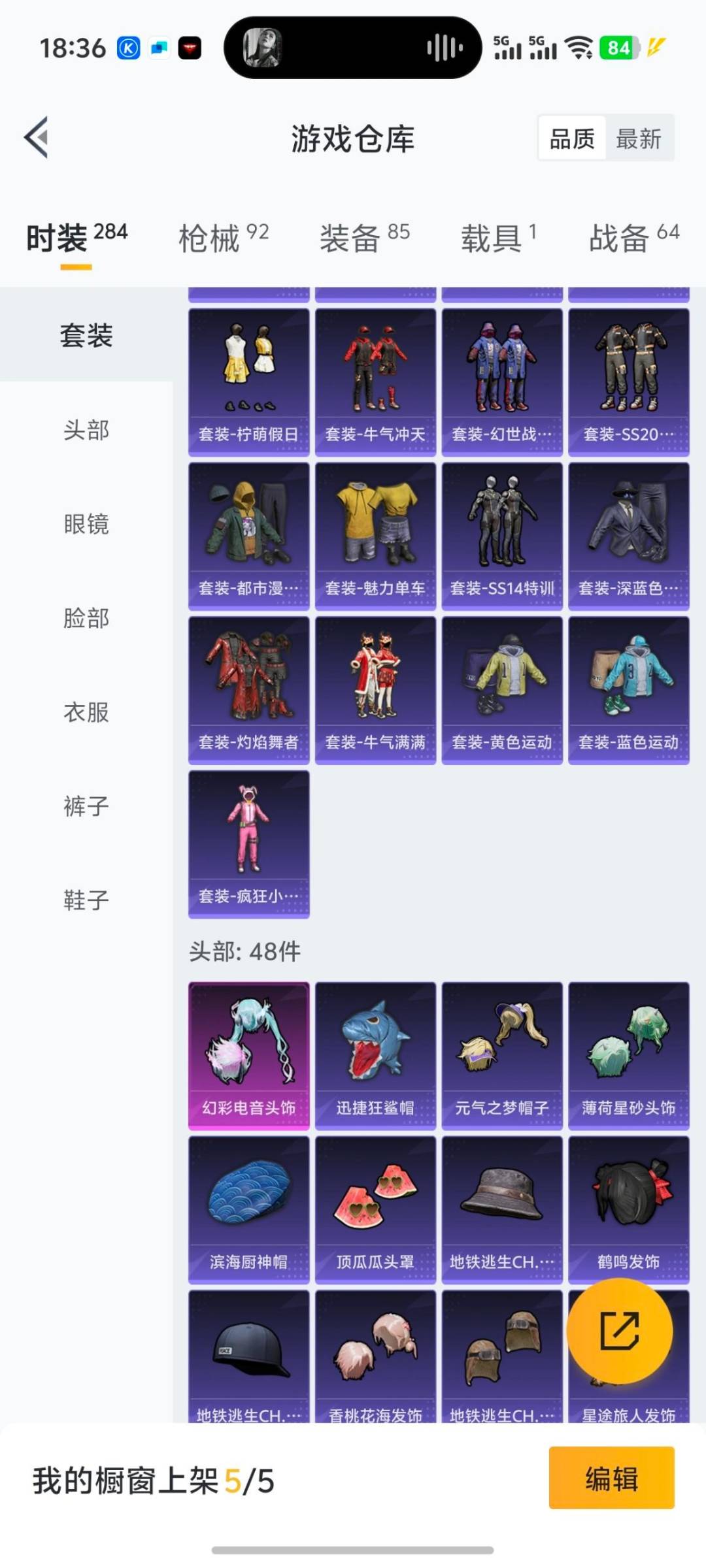Image resolution: width=706 pixels, height=1568 pixels.
Task: View the 套装-灼焰舞者 outfit
Action: point(248,690)
